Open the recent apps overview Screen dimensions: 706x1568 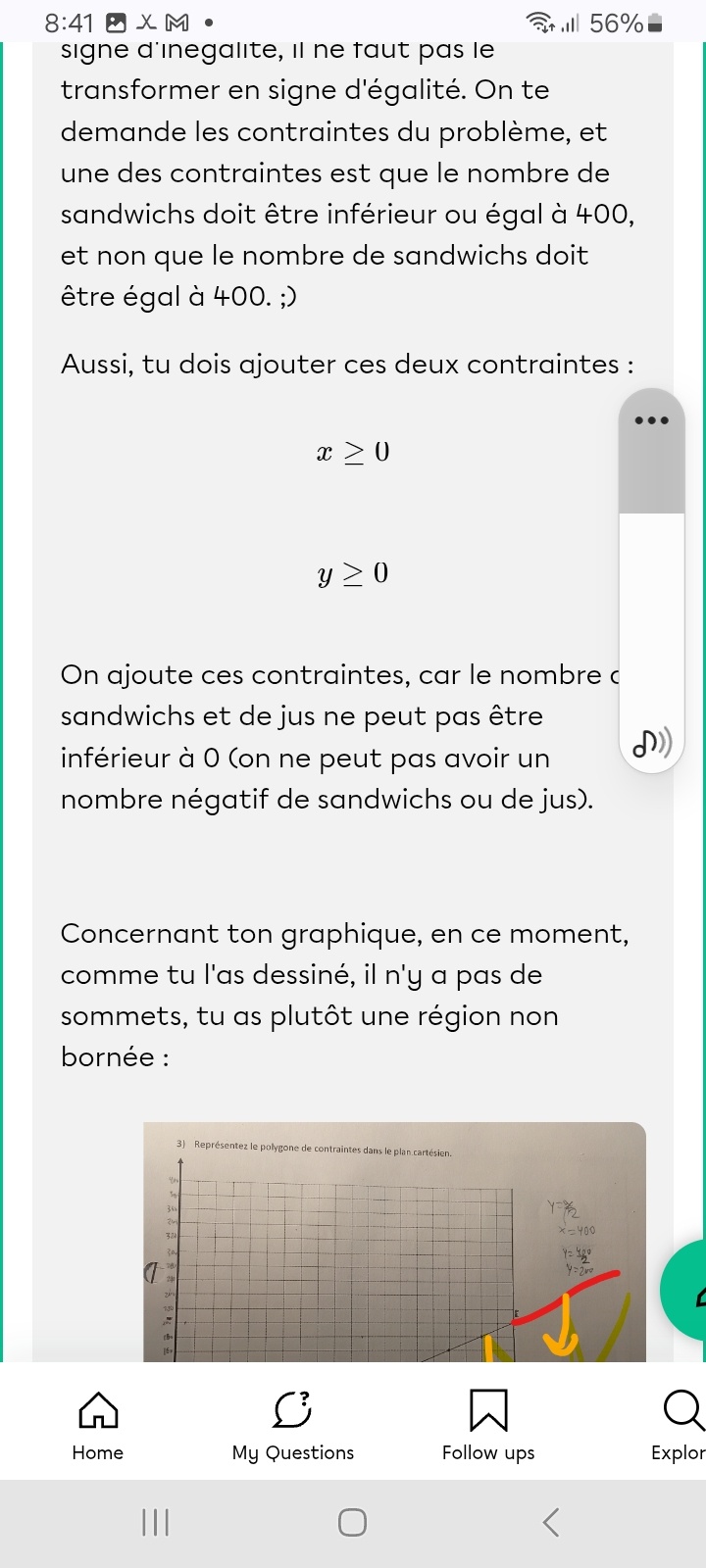tap(155, 1522)
